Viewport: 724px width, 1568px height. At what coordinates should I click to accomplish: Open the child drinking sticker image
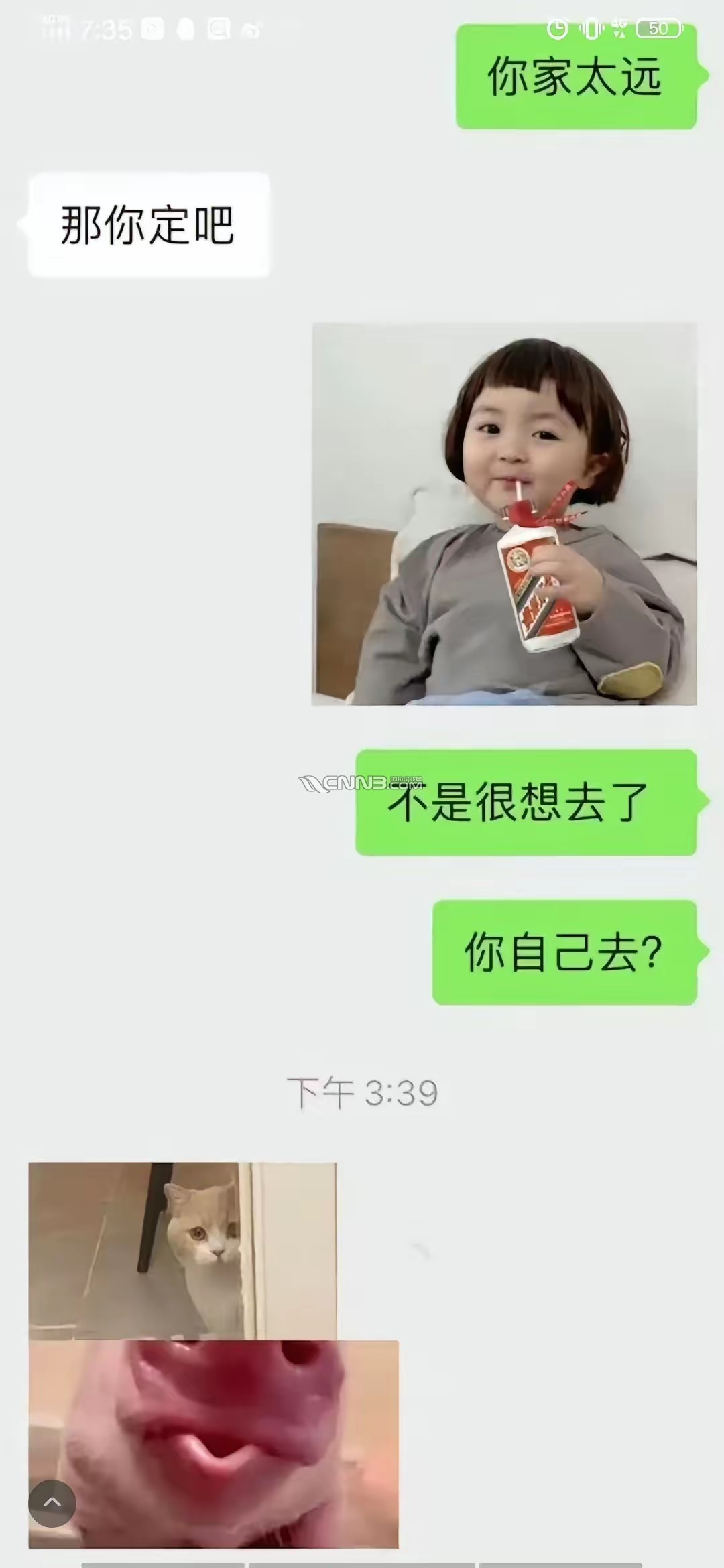504,514
